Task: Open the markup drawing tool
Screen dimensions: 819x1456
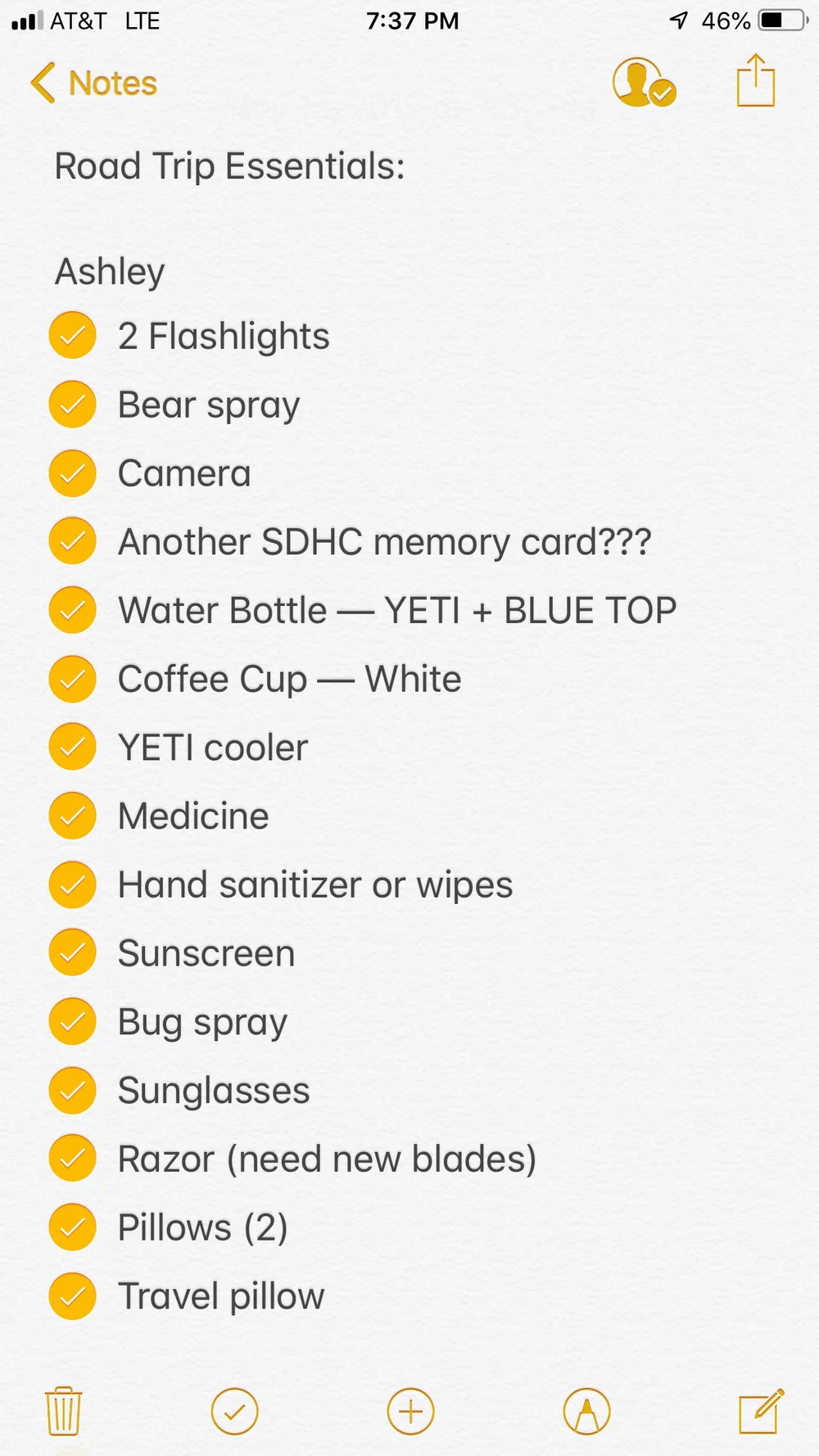Action: pos(586,1411)
